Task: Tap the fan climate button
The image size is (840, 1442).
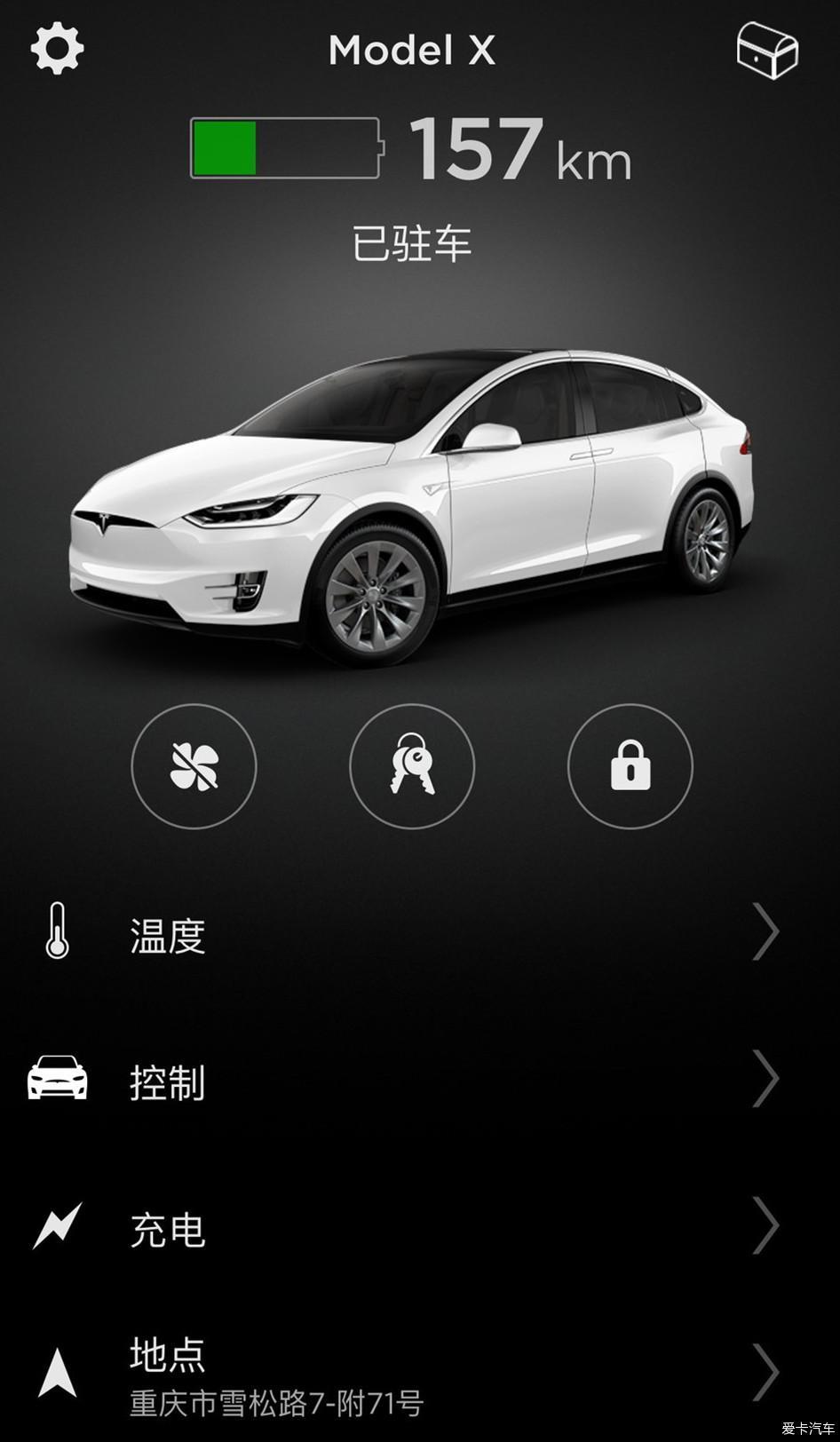Action: point(194,766)
